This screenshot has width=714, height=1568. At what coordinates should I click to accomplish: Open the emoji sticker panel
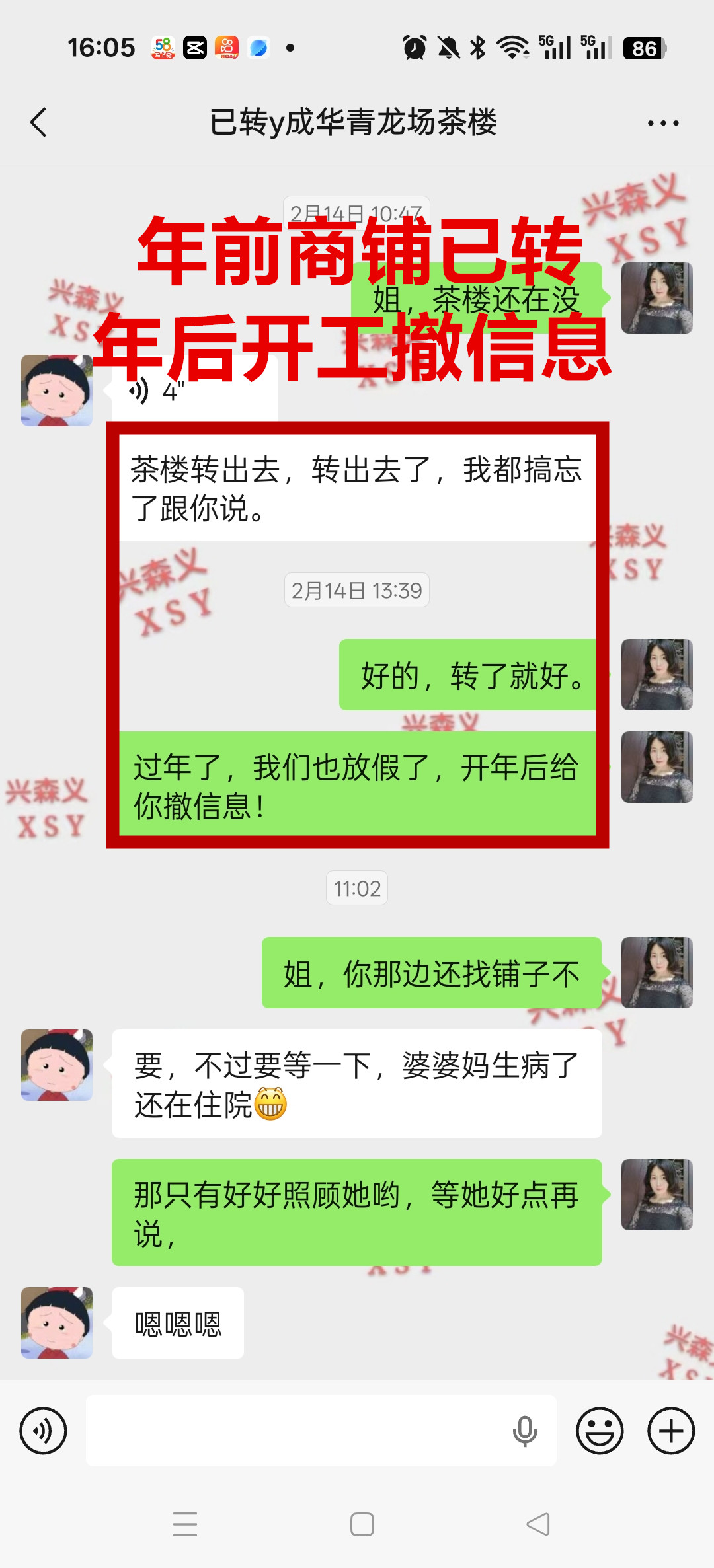(x=600, y=1431)
